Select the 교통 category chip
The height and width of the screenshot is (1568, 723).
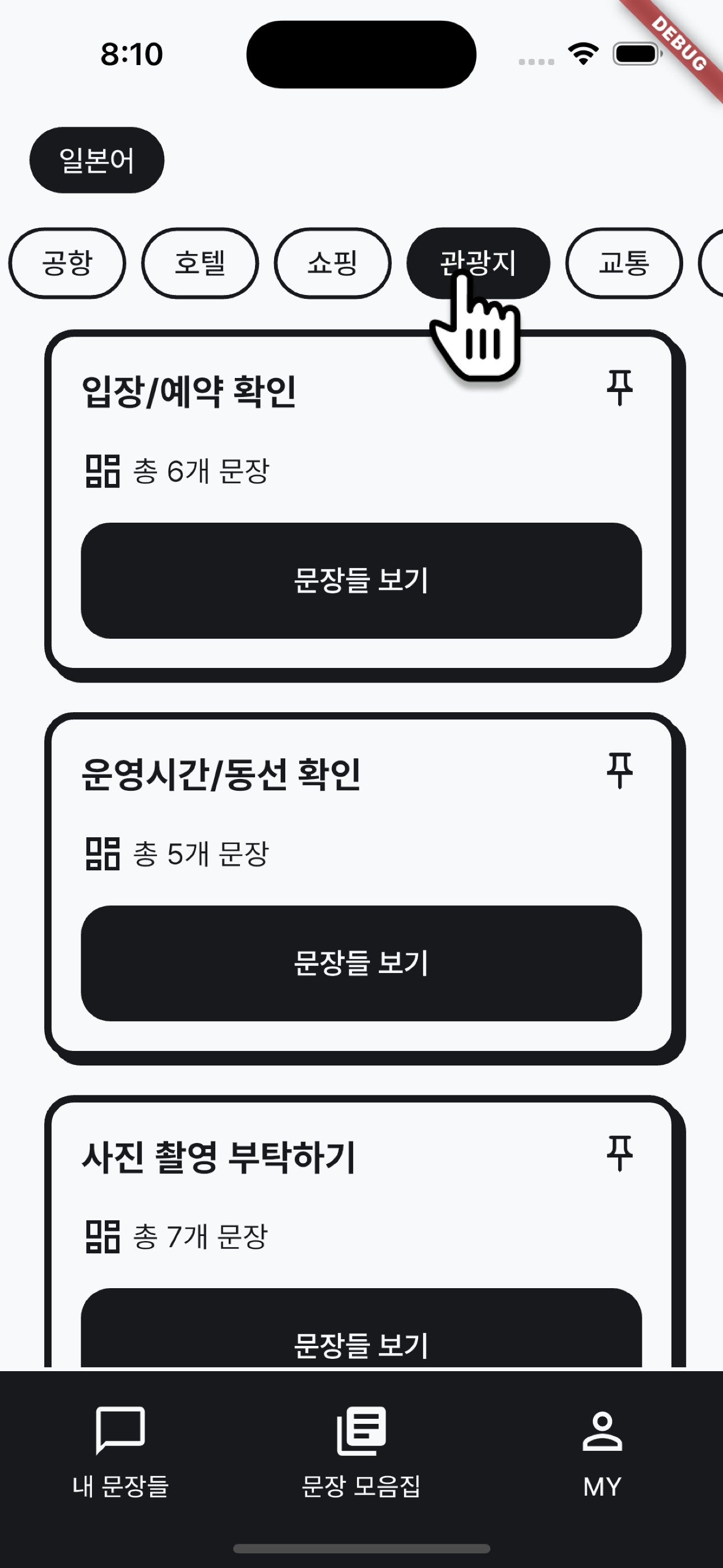tap(624, 263)
